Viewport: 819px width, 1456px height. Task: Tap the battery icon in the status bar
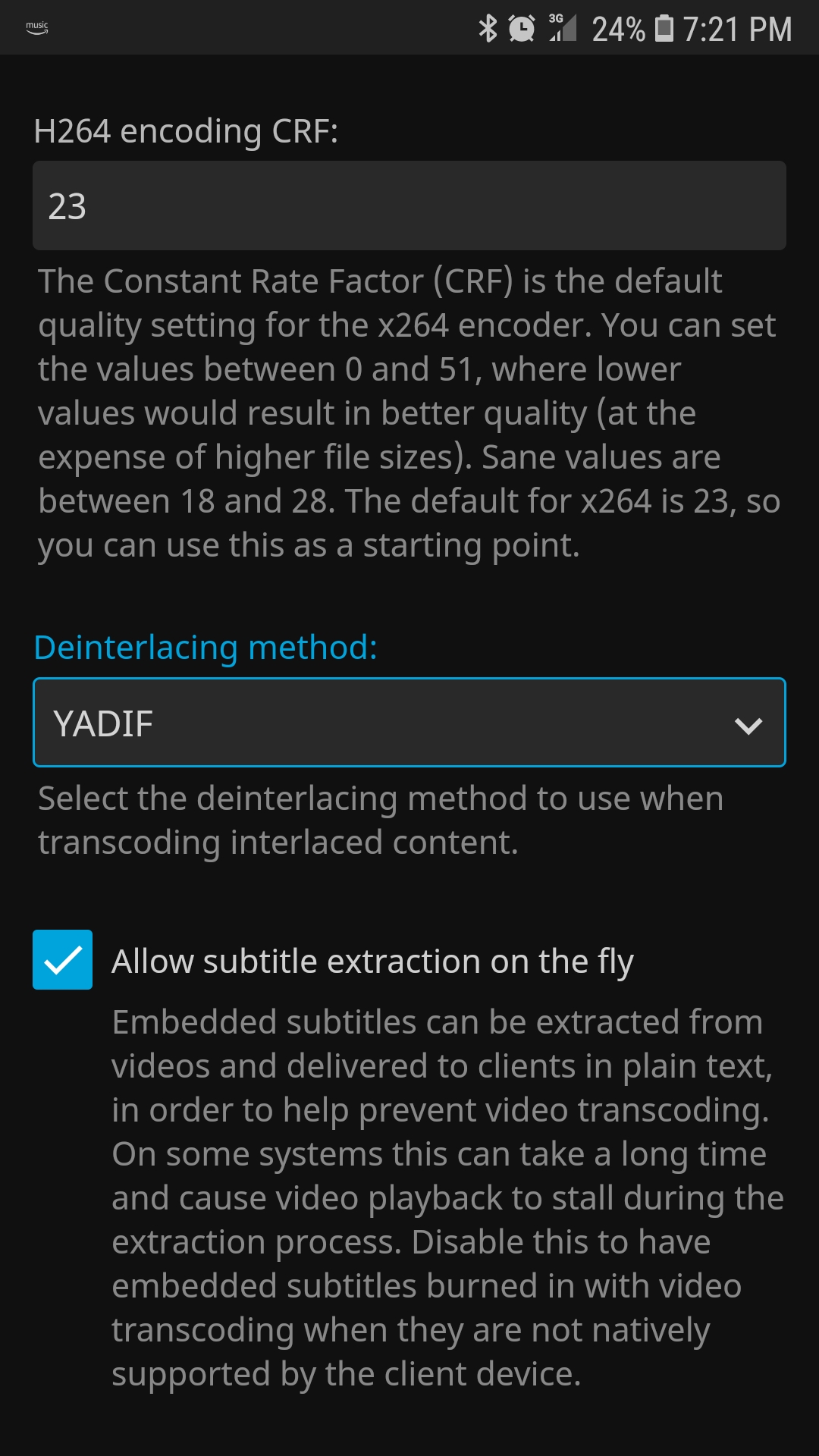tap(666, 27)
